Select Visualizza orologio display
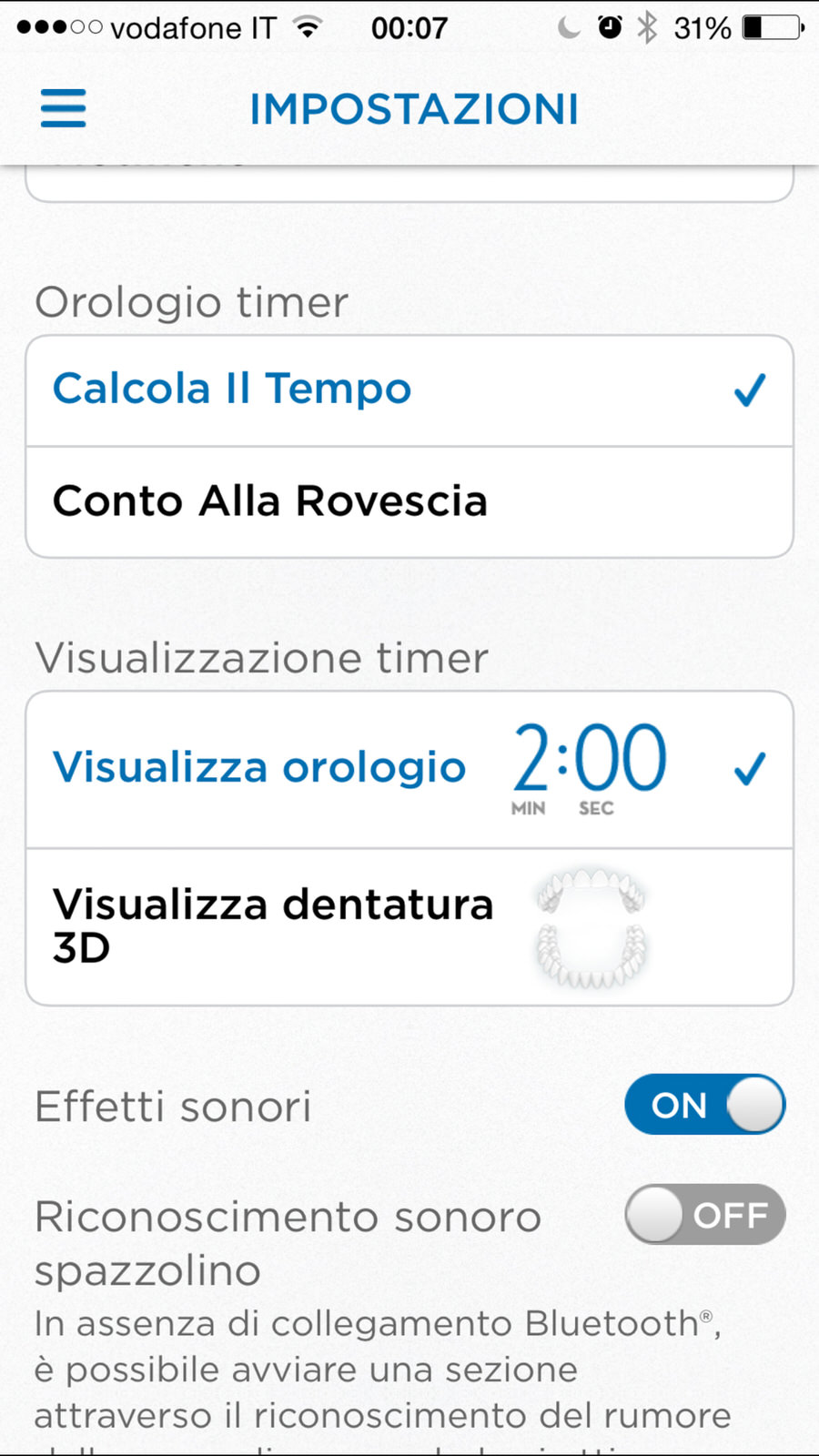 (x=409, y=769)
